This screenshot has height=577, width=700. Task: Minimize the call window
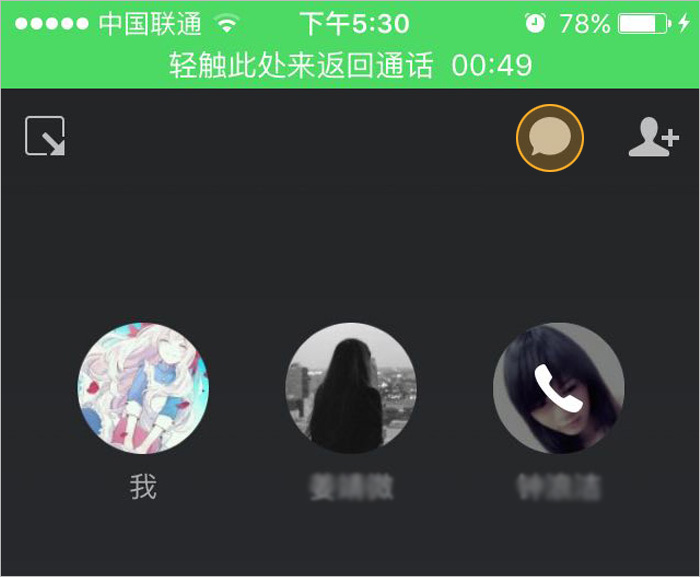45,137
